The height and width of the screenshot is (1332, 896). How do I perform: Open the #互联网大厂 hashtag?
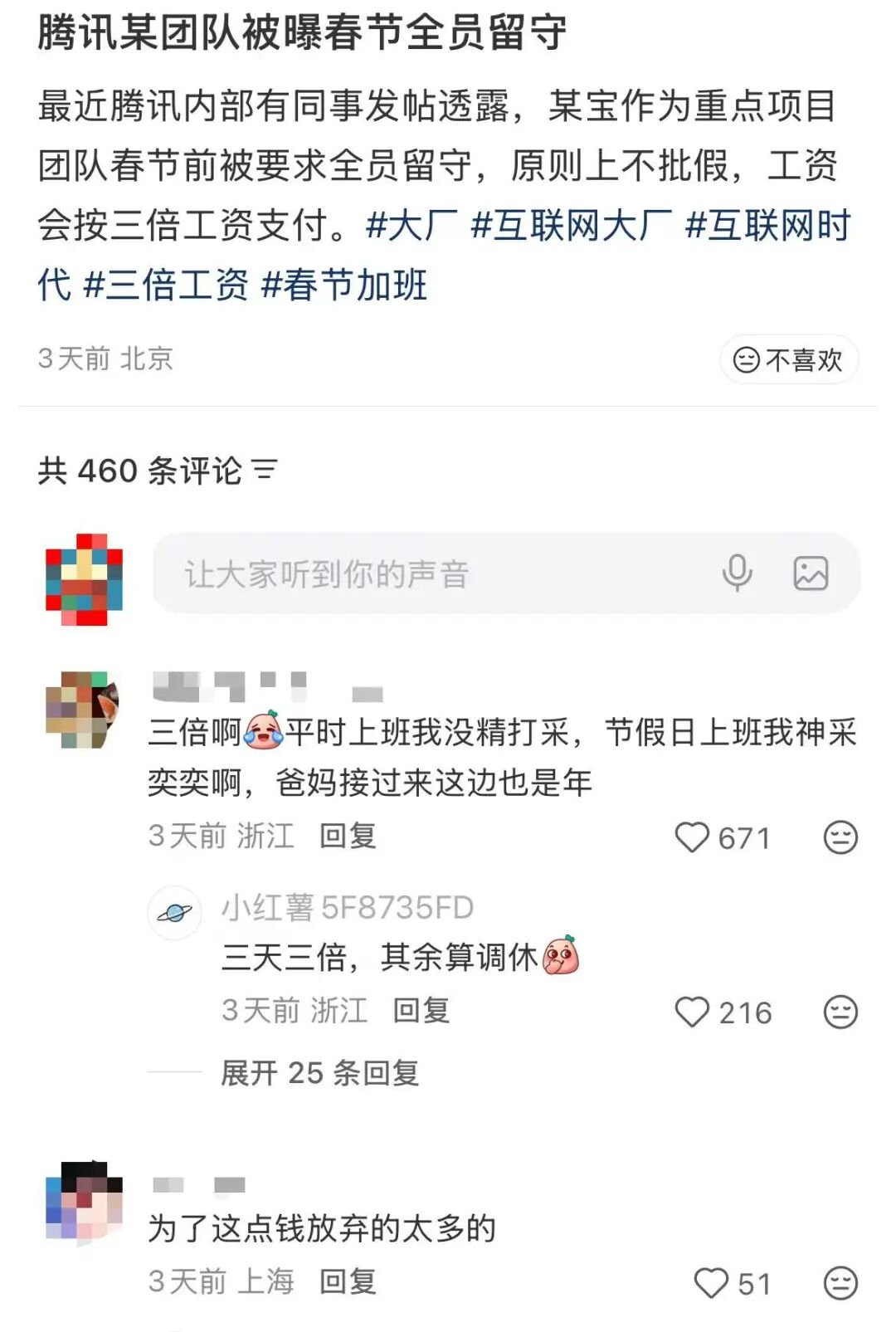pyautogui.click(x=571, y=226)
